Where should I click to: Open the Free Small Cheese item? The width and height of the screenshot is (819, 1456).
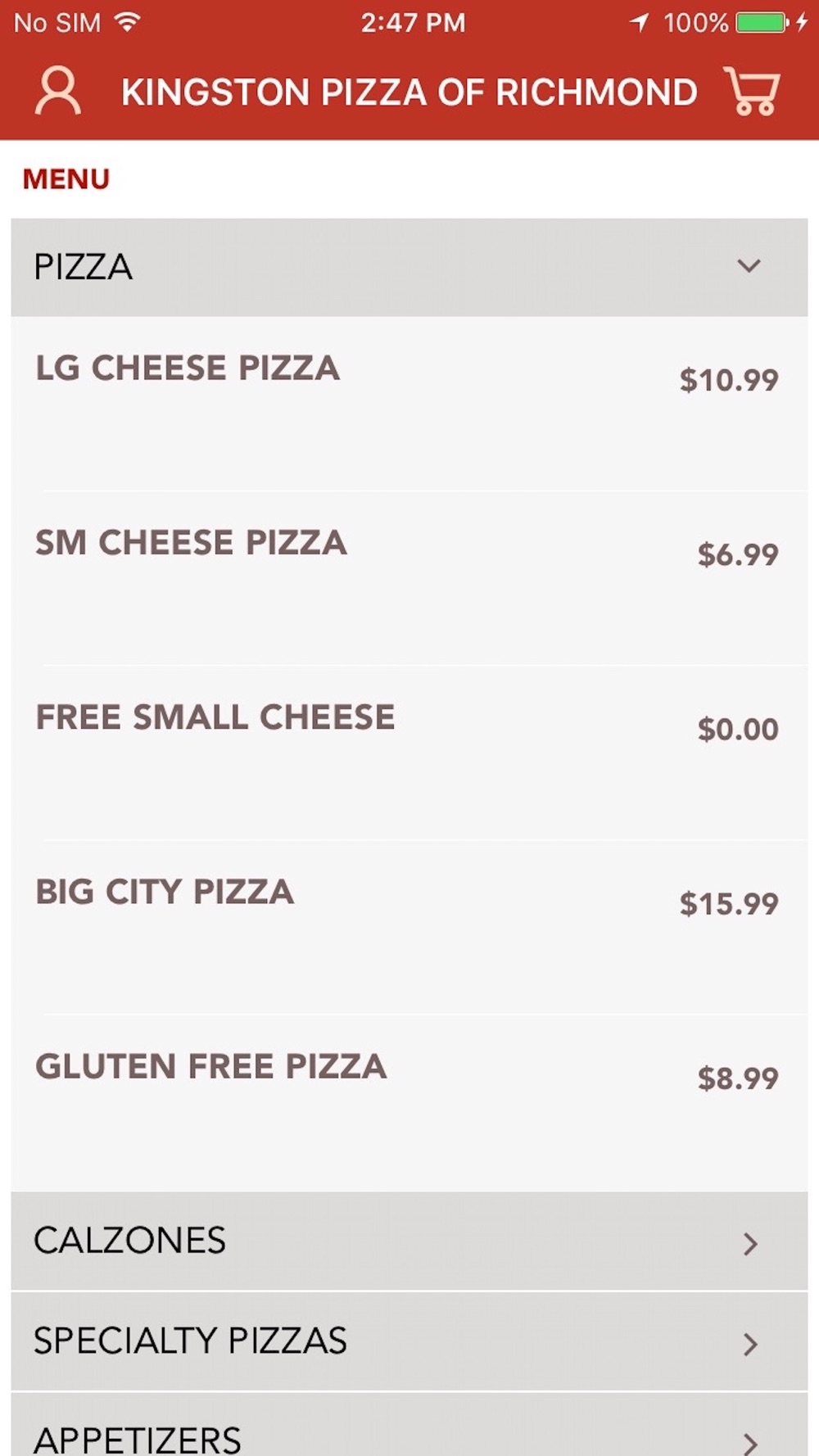pos(409,753)
